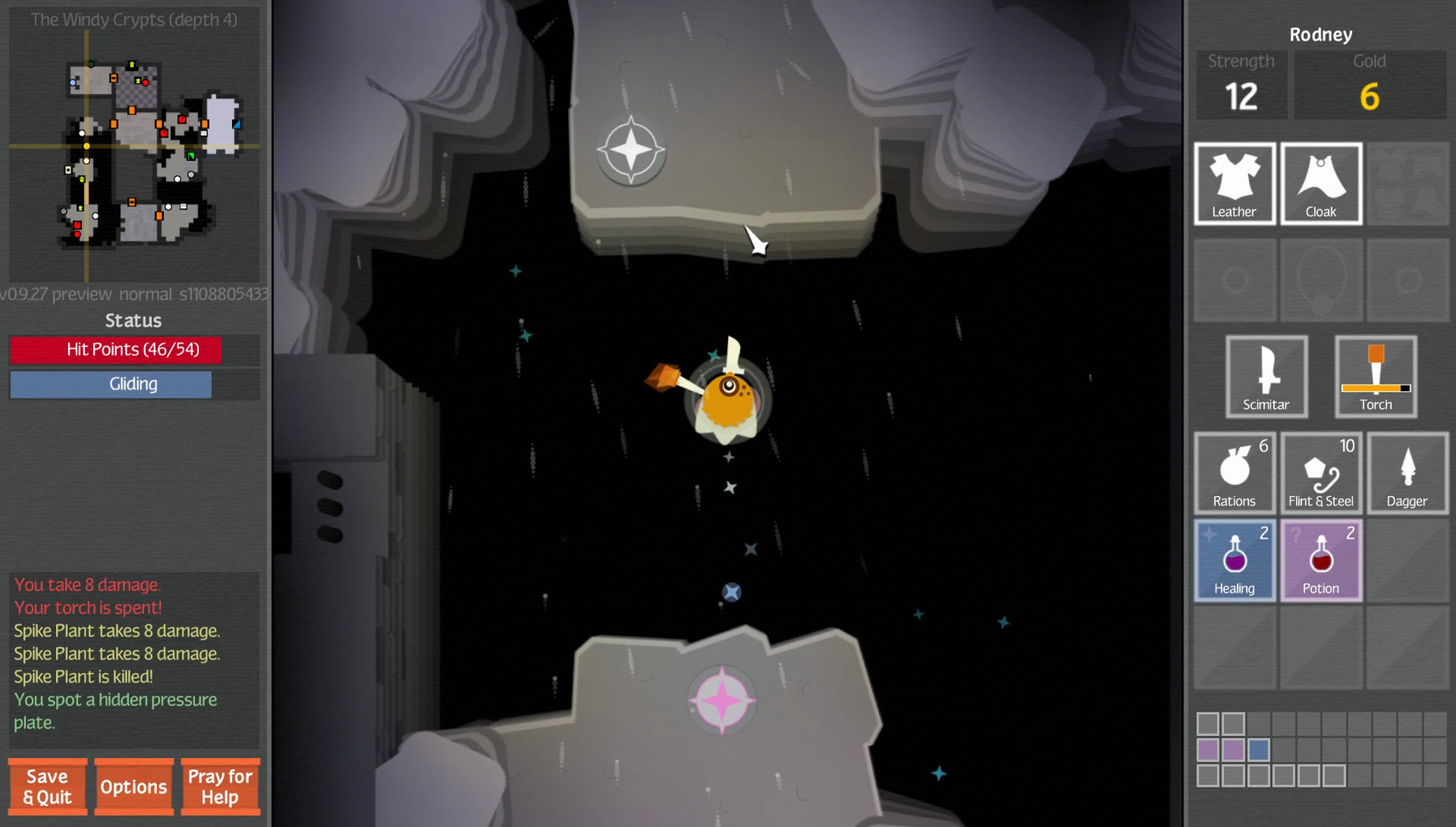Screen dimensions: 1456x827
Task: Select the Torch slot
Action: [x=1375, y=377]
